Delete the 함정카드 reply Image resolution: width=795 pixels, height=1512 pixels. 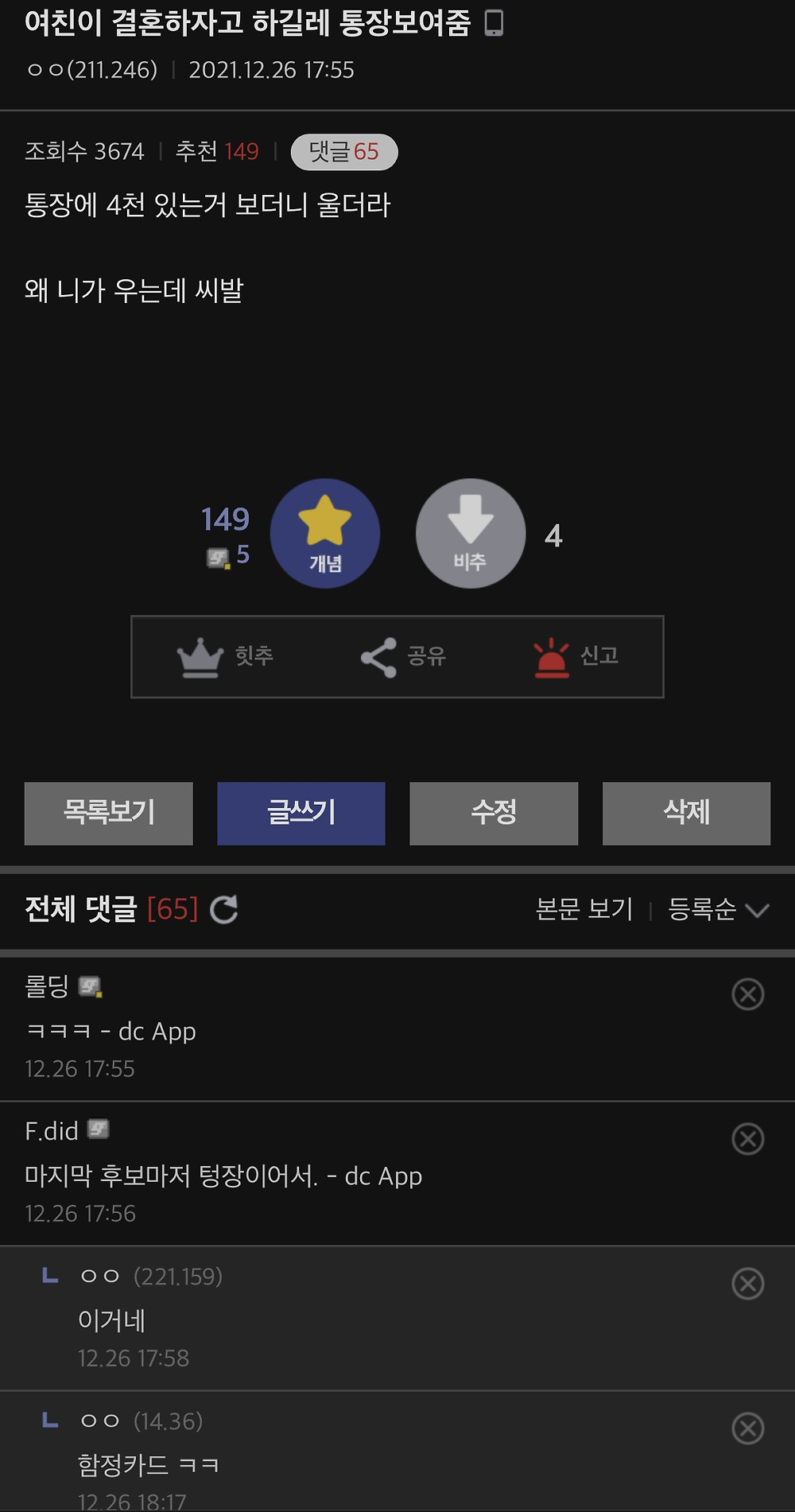[747, 1428]
